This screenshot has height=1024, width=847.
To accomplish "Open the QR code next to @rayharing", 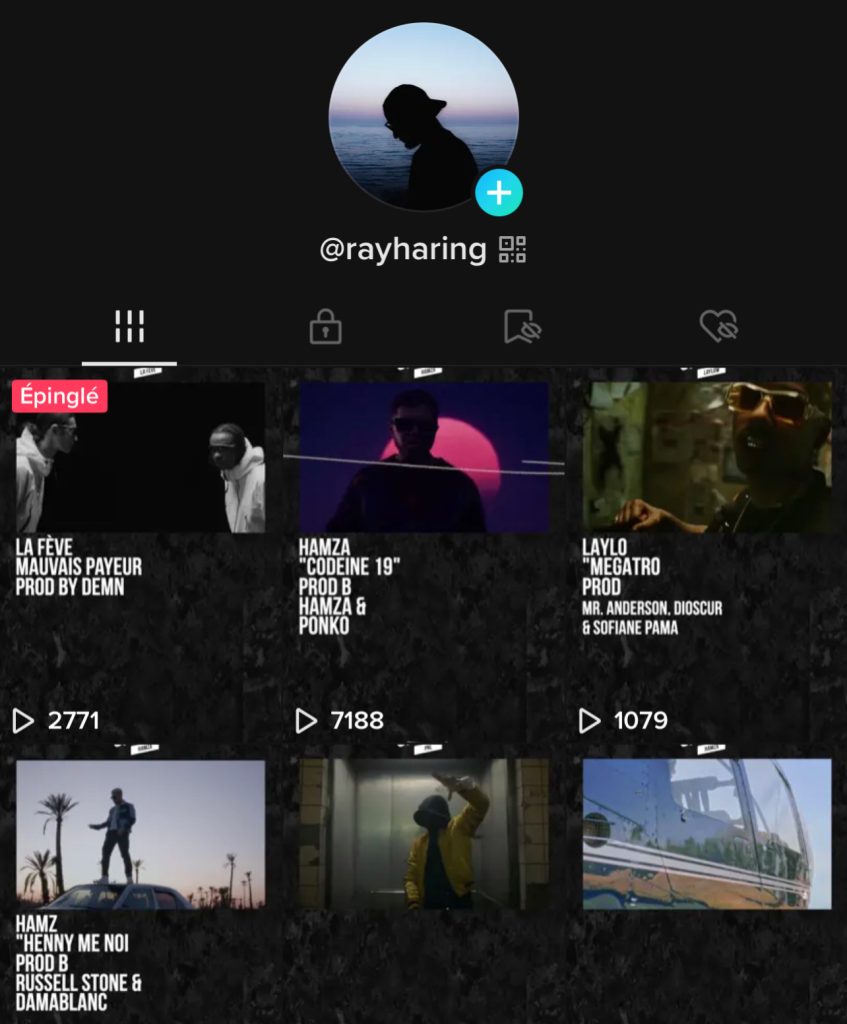I will tap(512, 249).
